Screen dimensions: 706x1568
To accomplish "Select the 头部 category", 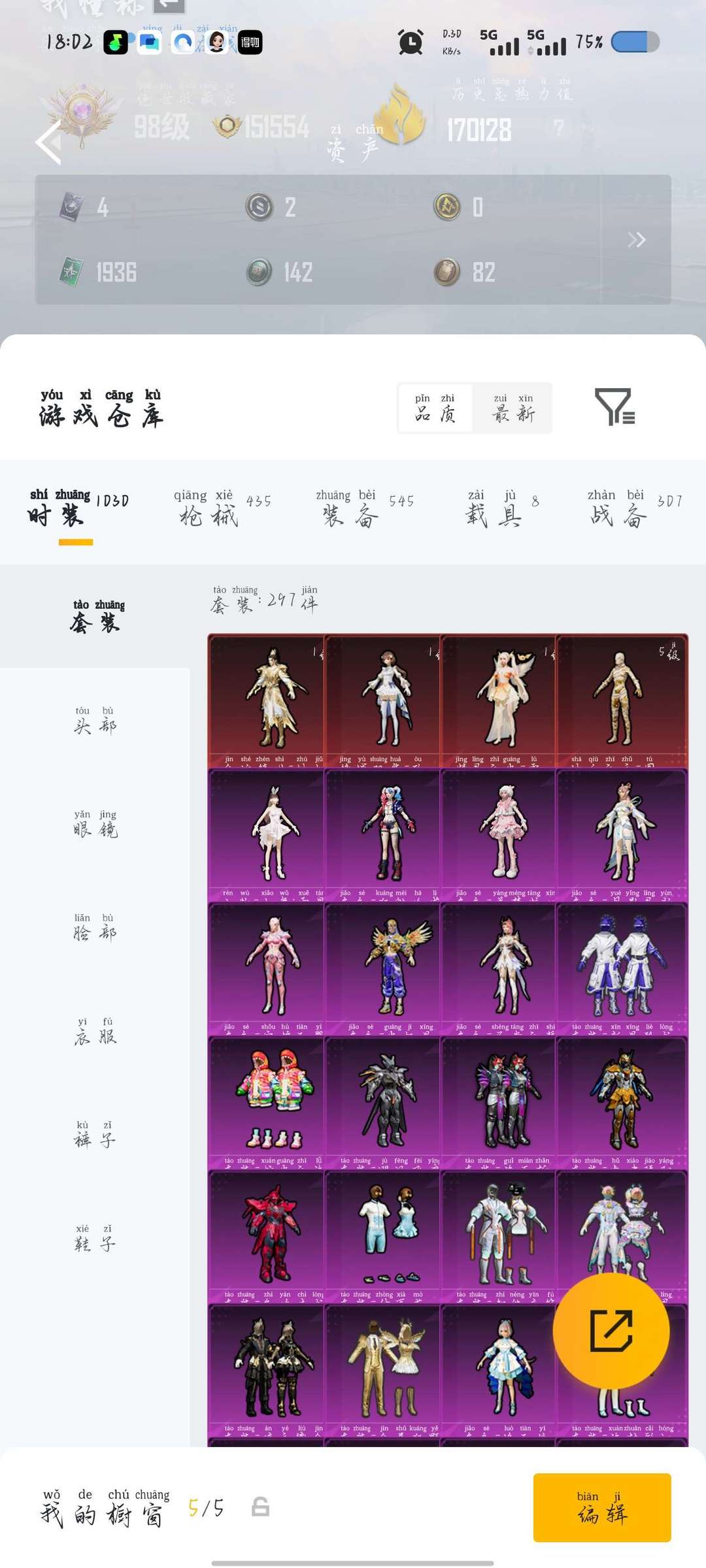I will [95, 720].
